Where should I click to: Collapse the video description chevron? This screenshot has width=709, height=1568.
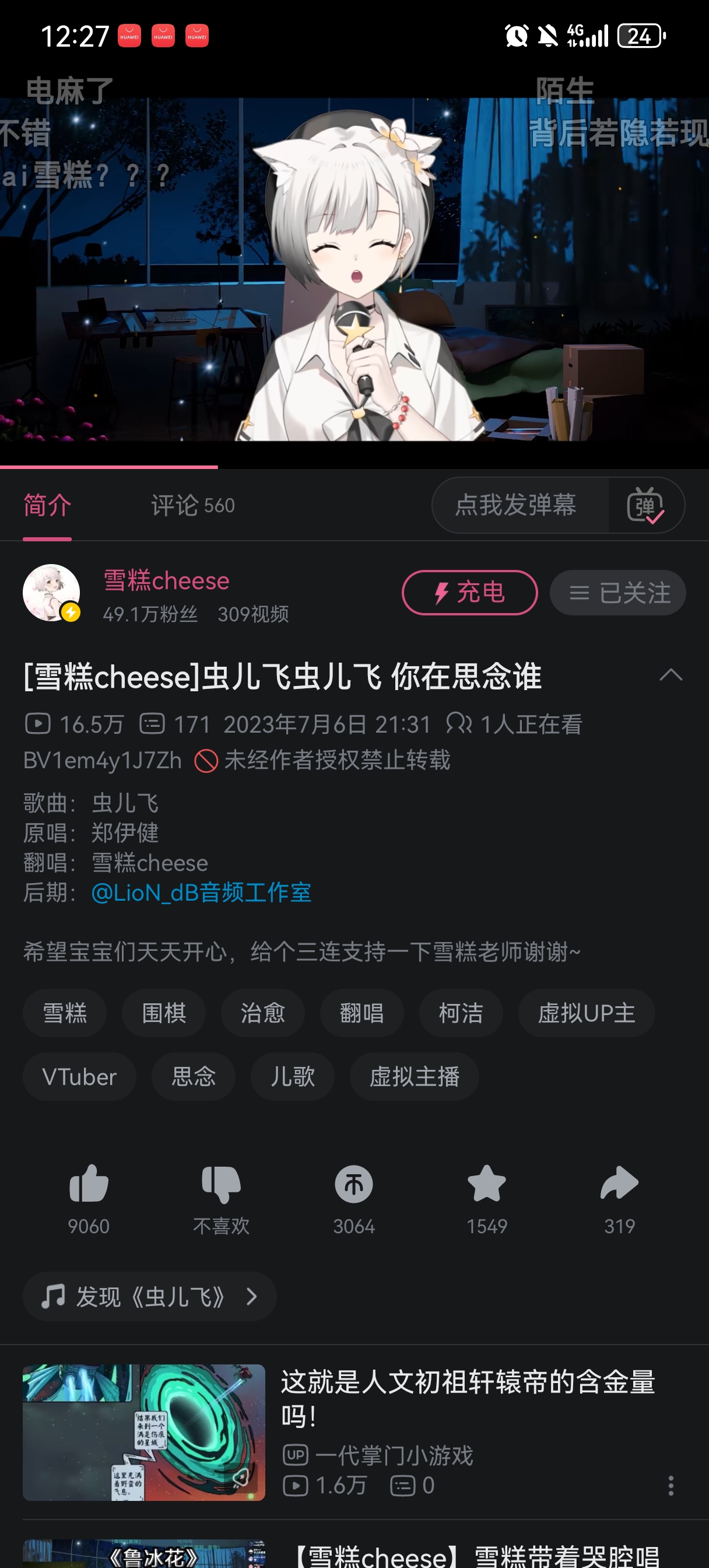point(670,675)
